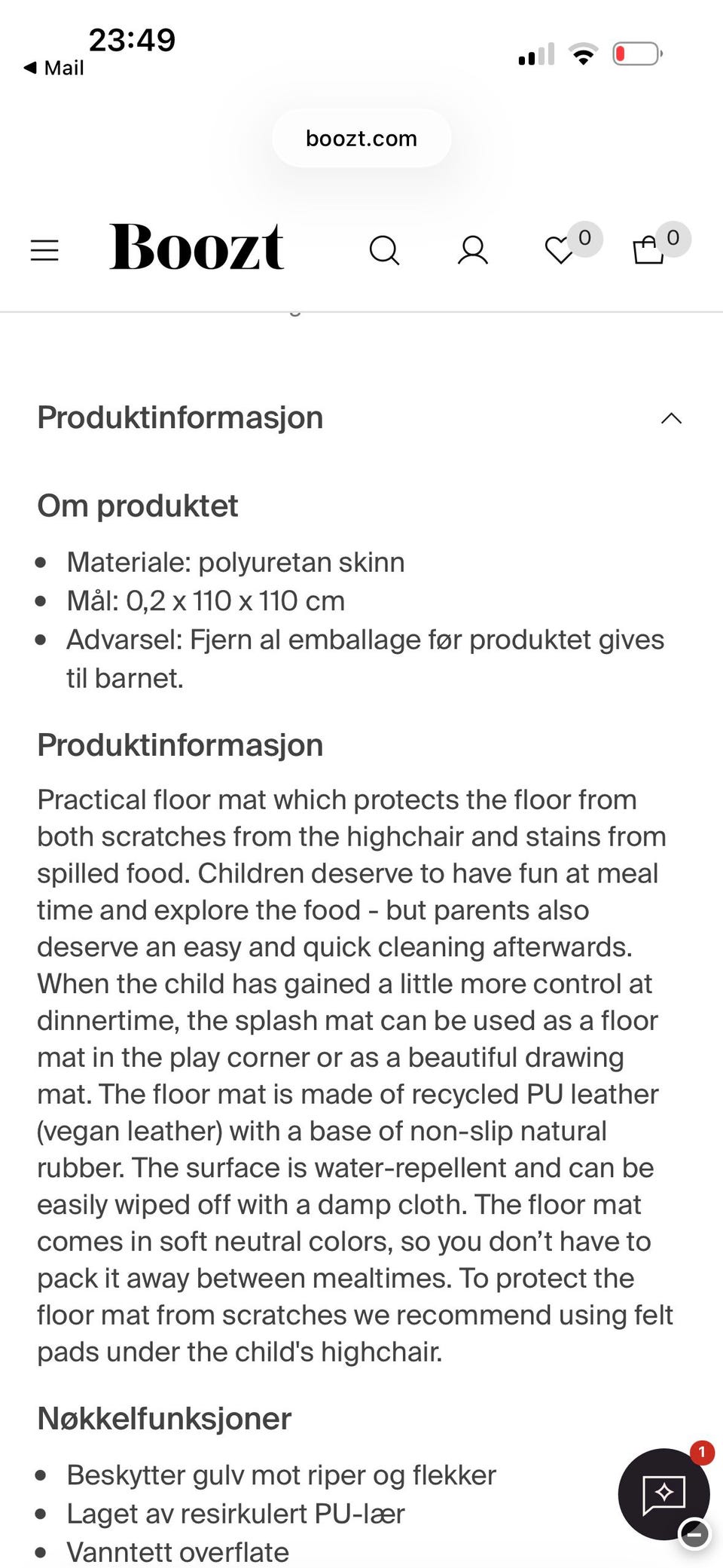Open the search magnifier icon
Image resolution: width=723 pixels, height=1568 pixels.
384,250
